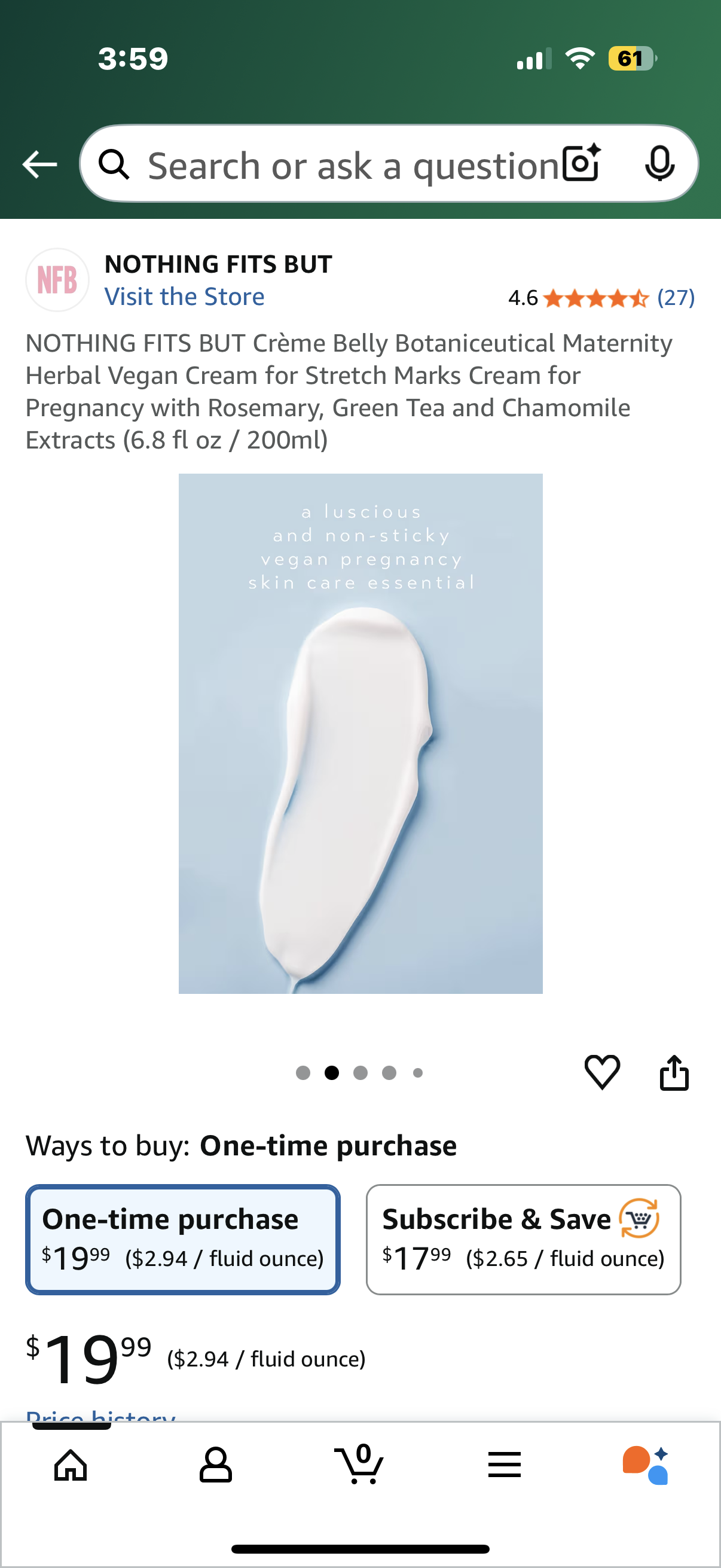
Task: Start voice search with the microphone
Action: tap(659, 164)
